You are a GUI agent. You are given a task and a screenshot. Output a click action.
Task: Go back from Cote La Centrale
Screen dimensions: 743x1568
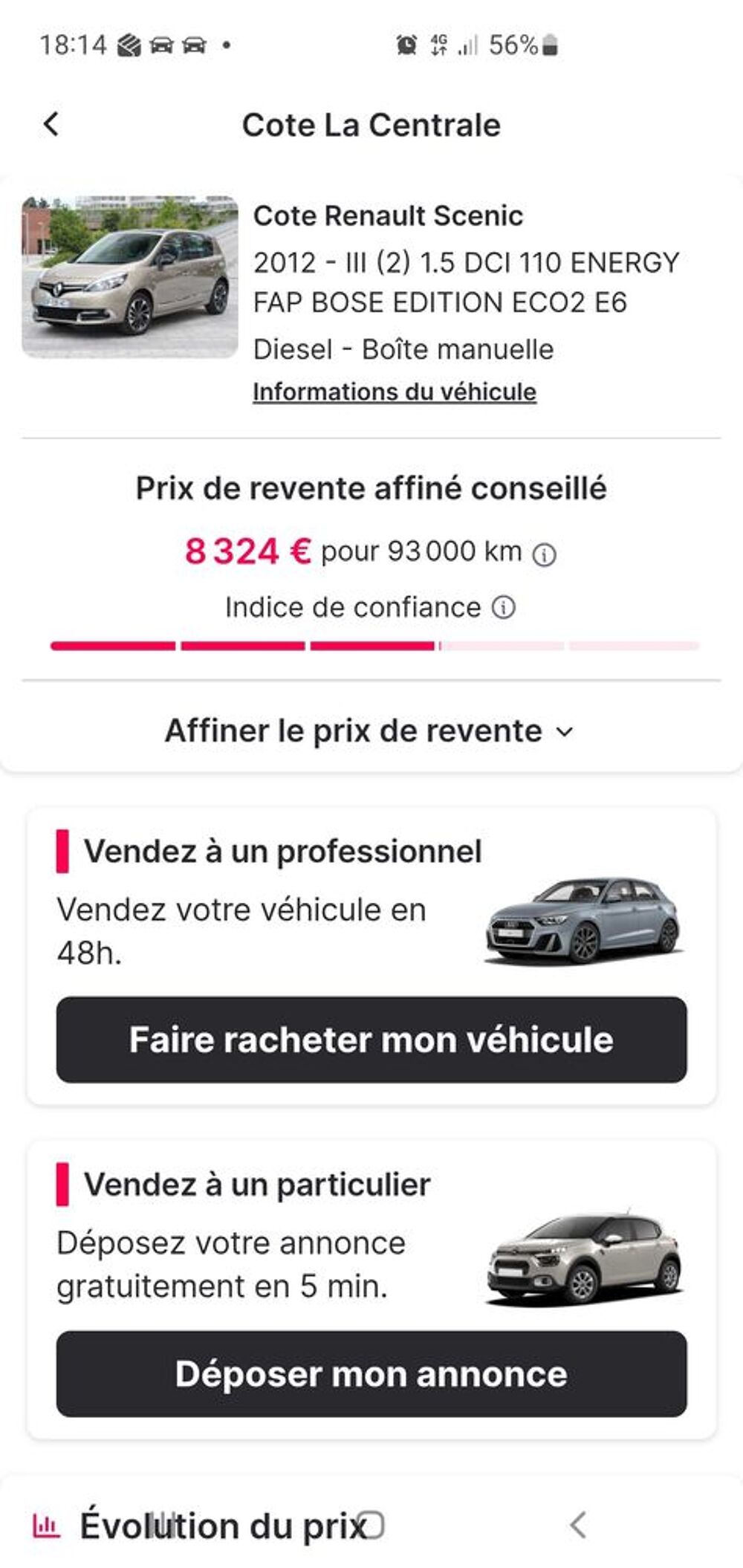click(51, 124)
